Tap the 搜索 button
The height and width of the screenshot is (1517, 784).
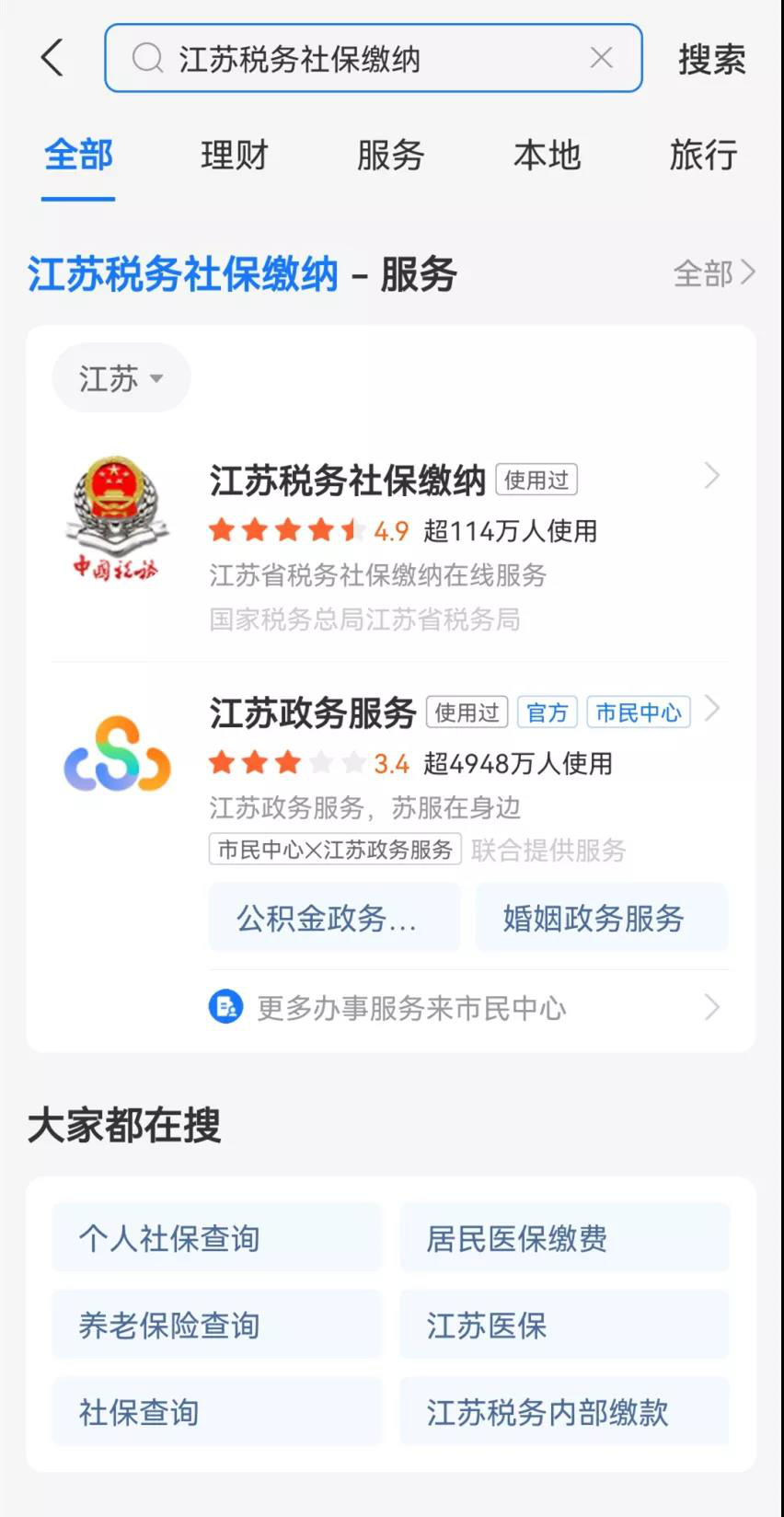[x=711, y=60]
